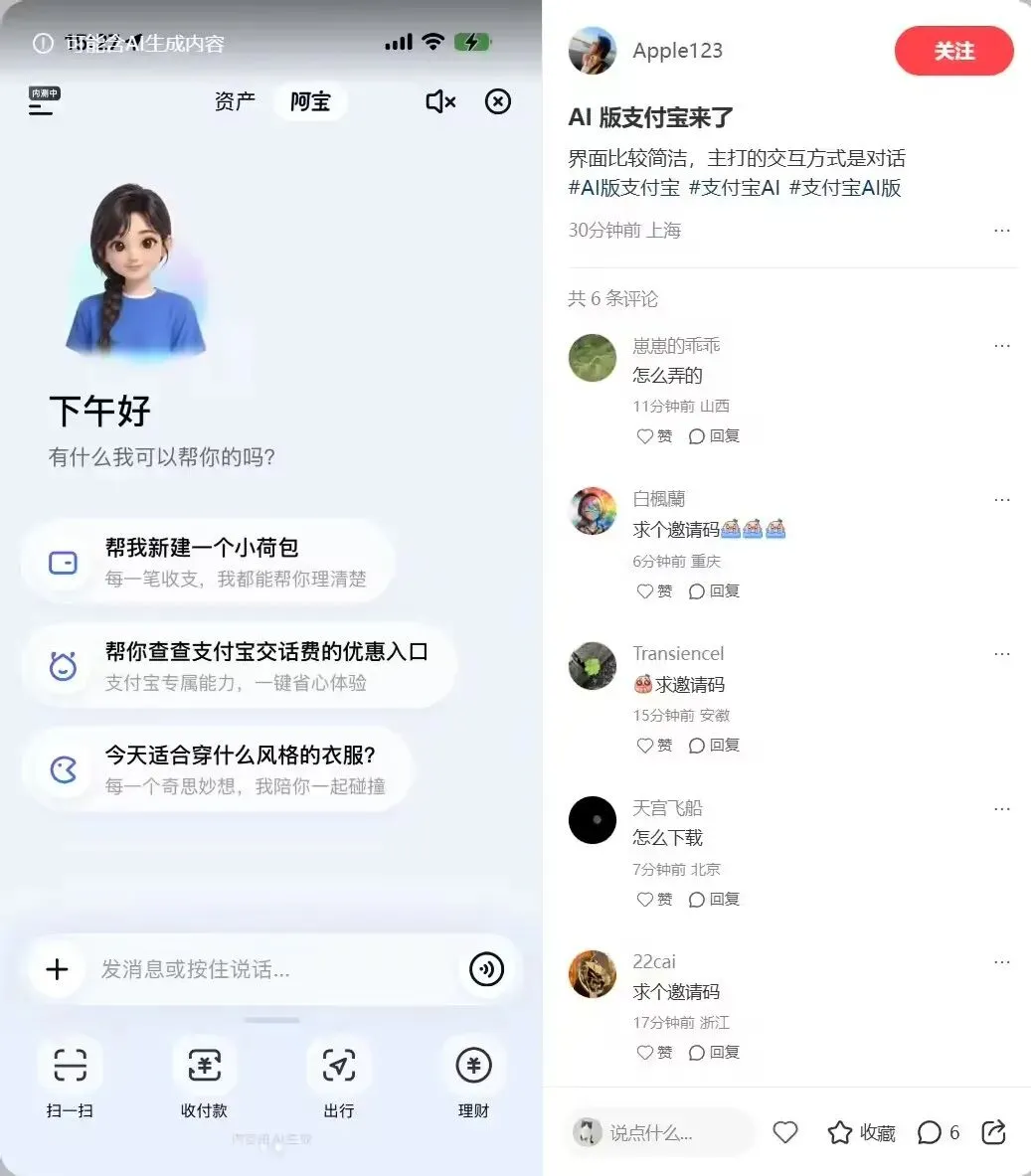Screen dimensions: 1031x1176
Task: Open the #支付宝AI版 hashtag
Action: point(845,188)
